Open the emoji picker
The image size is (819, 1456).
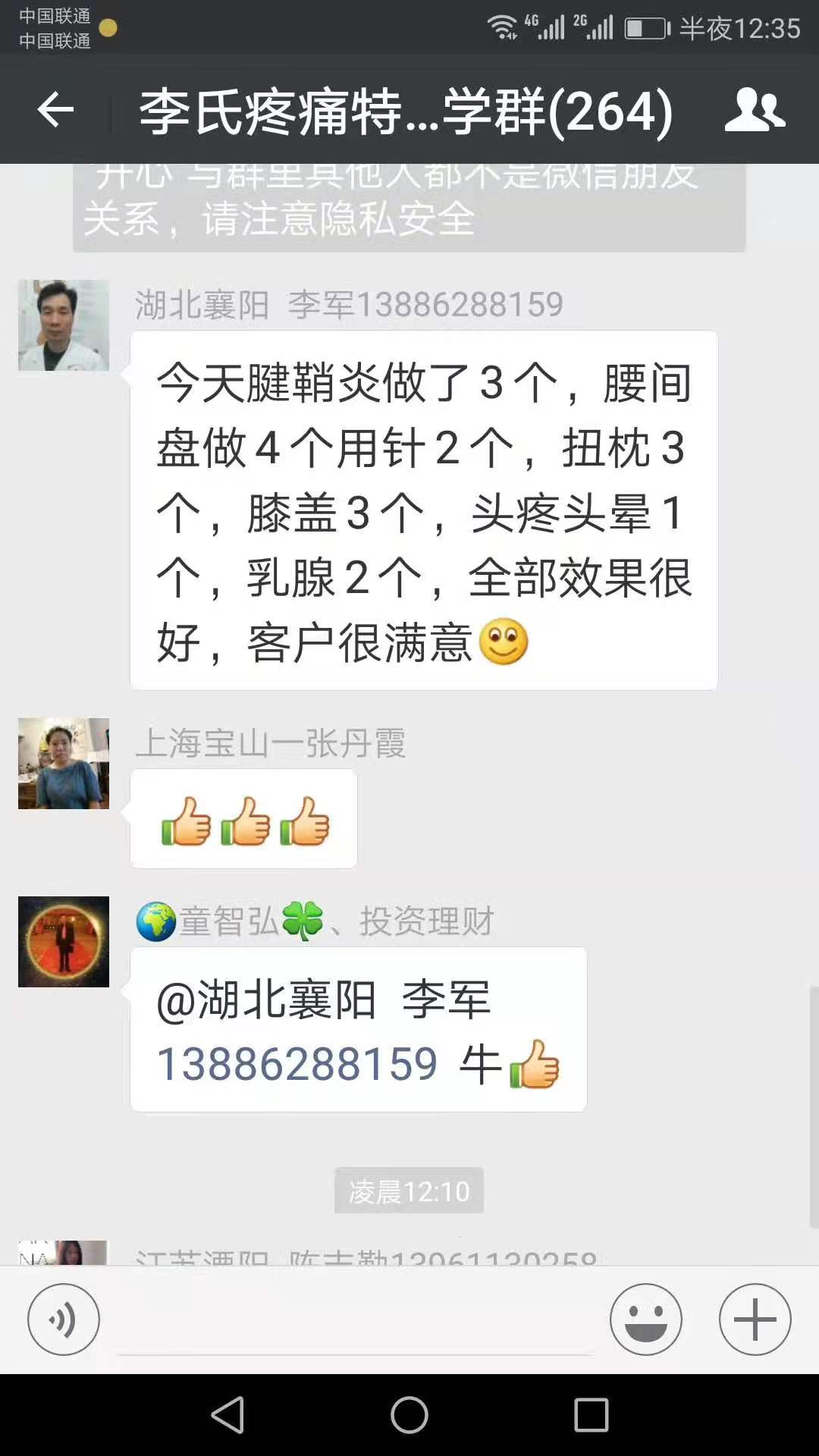(646, 1319)
